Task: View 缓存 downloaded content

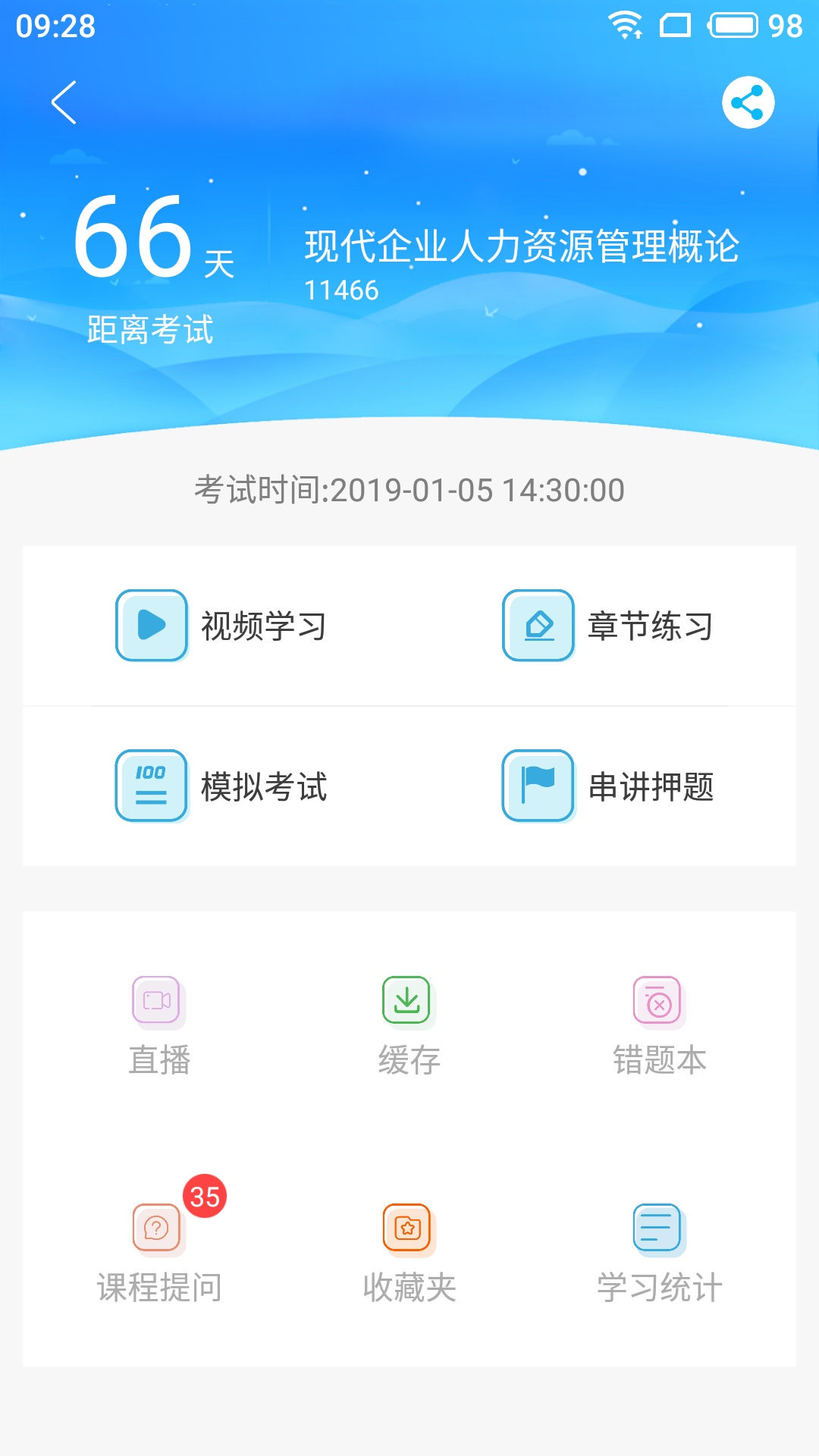Action: [409, 1024]
